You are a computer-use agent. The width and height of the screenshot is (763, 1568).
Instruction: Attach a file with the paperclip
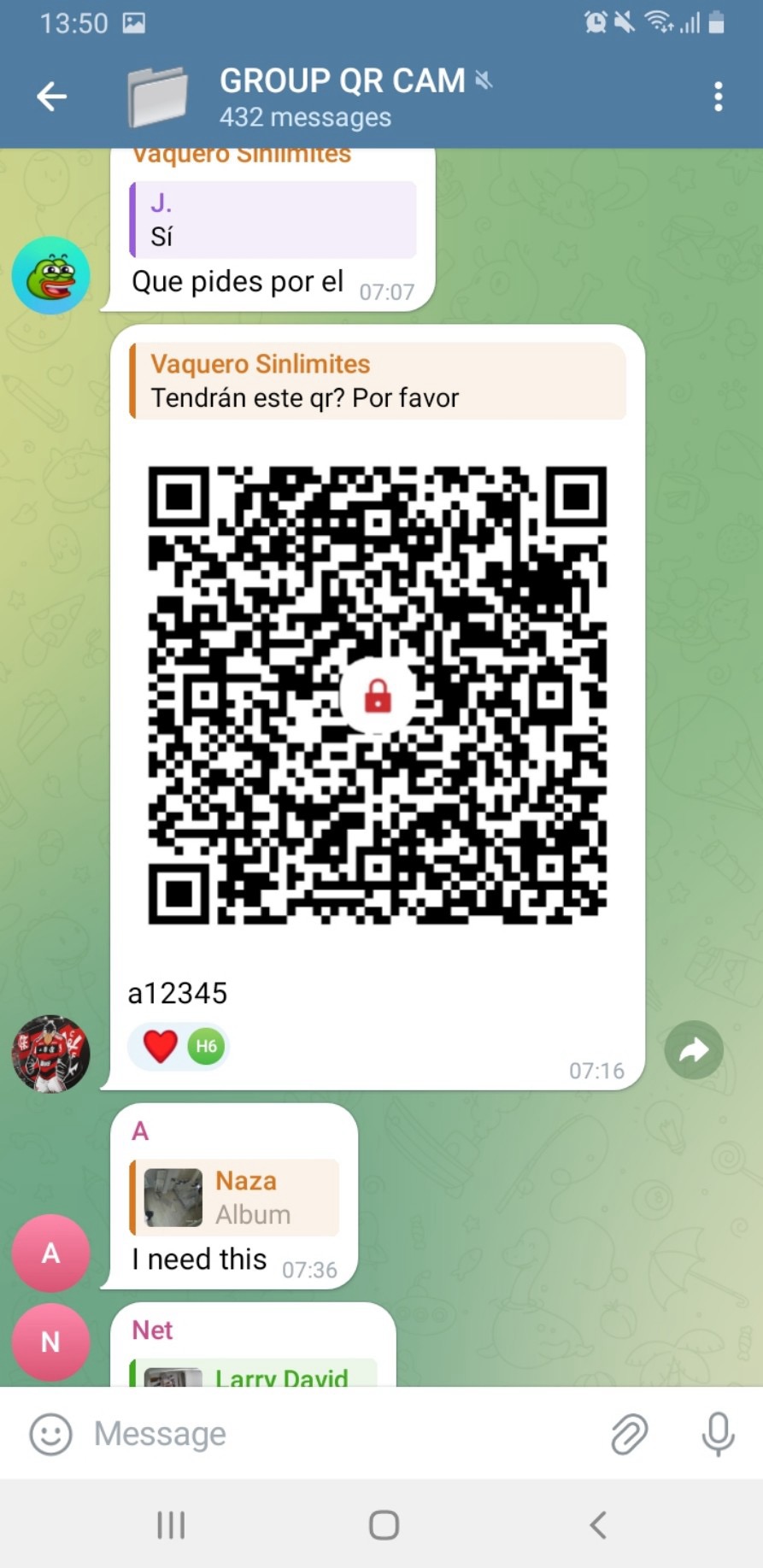point(629,1434)
